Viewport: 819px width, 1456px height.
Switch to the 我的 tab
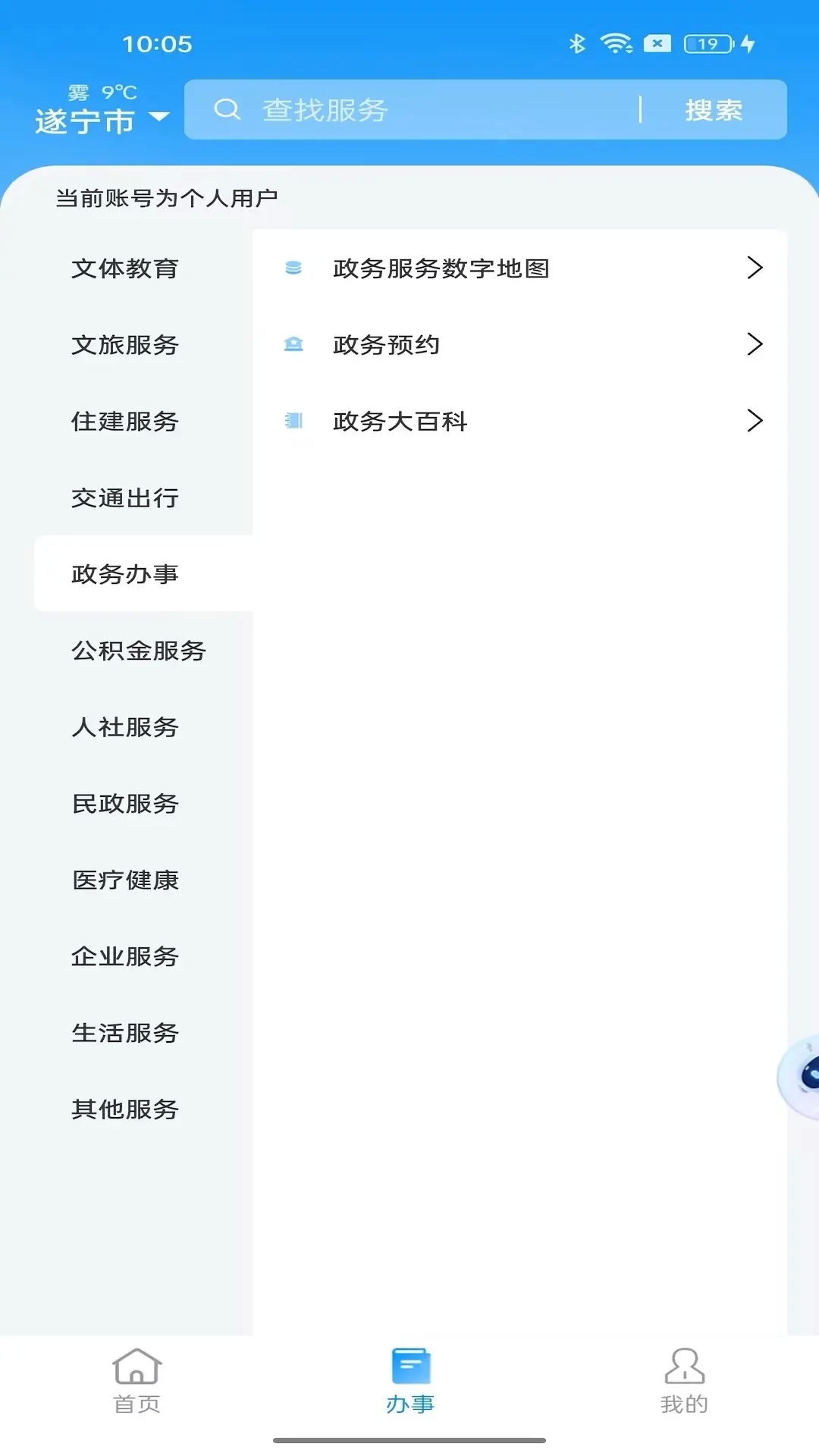[684, 1382]
